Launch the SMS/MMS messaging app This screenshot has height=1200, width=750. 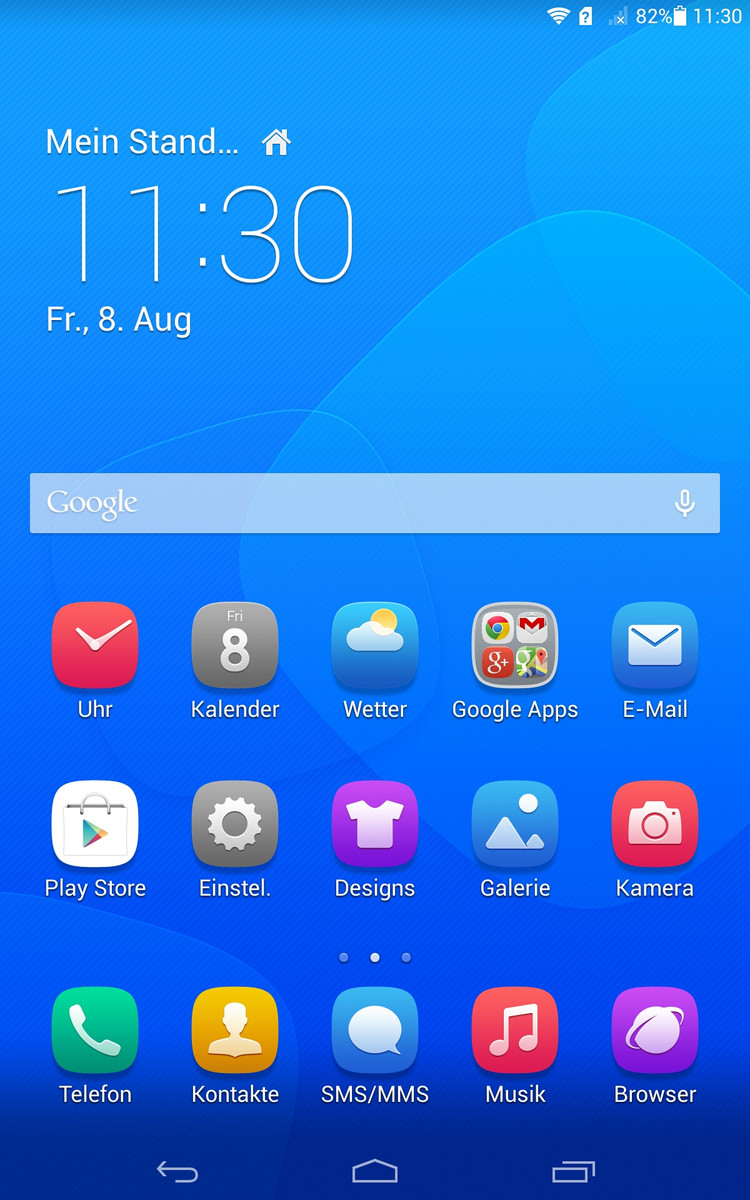pos(375,1031)
